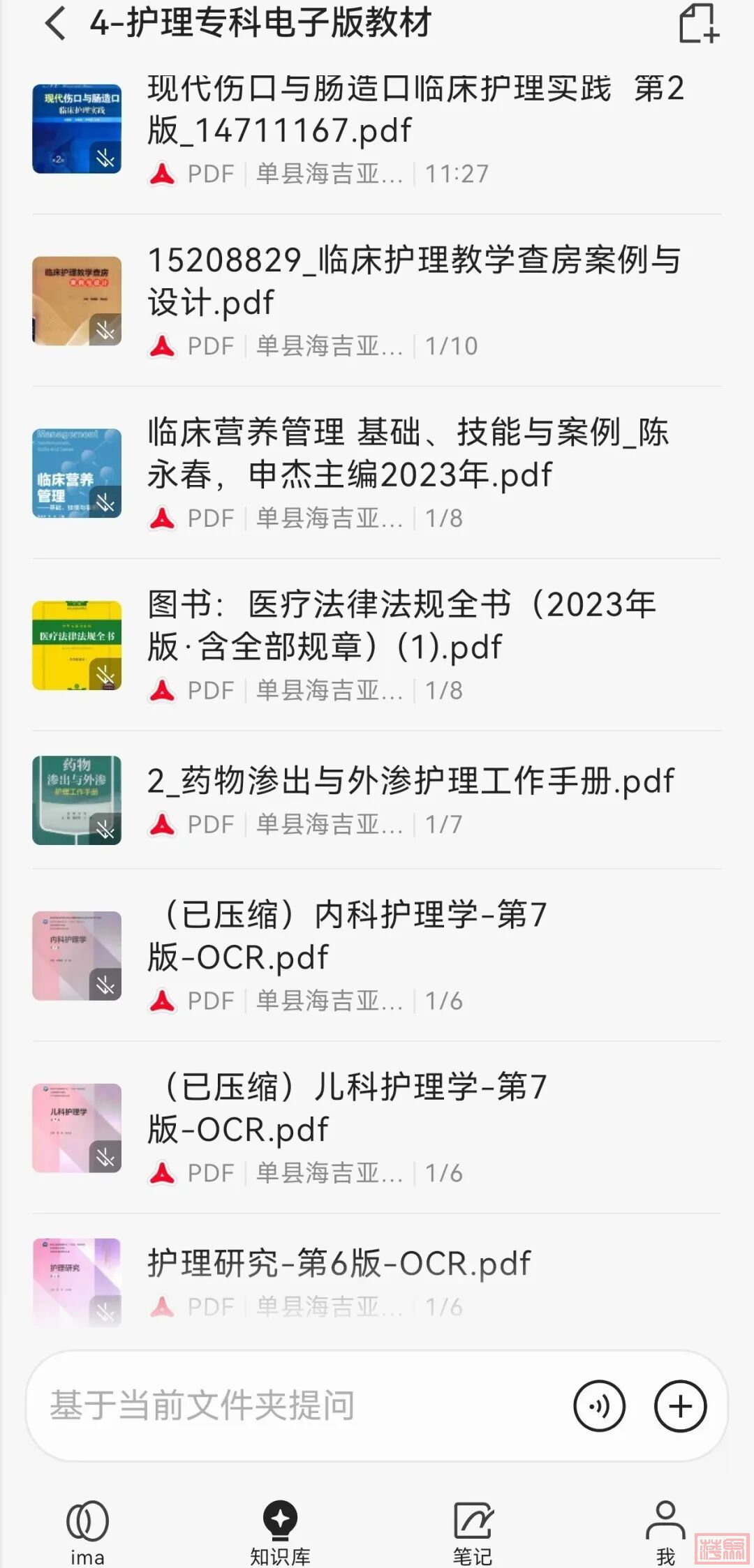
Task: Tap the plus icon in the question box
Action: (681, 1406)
